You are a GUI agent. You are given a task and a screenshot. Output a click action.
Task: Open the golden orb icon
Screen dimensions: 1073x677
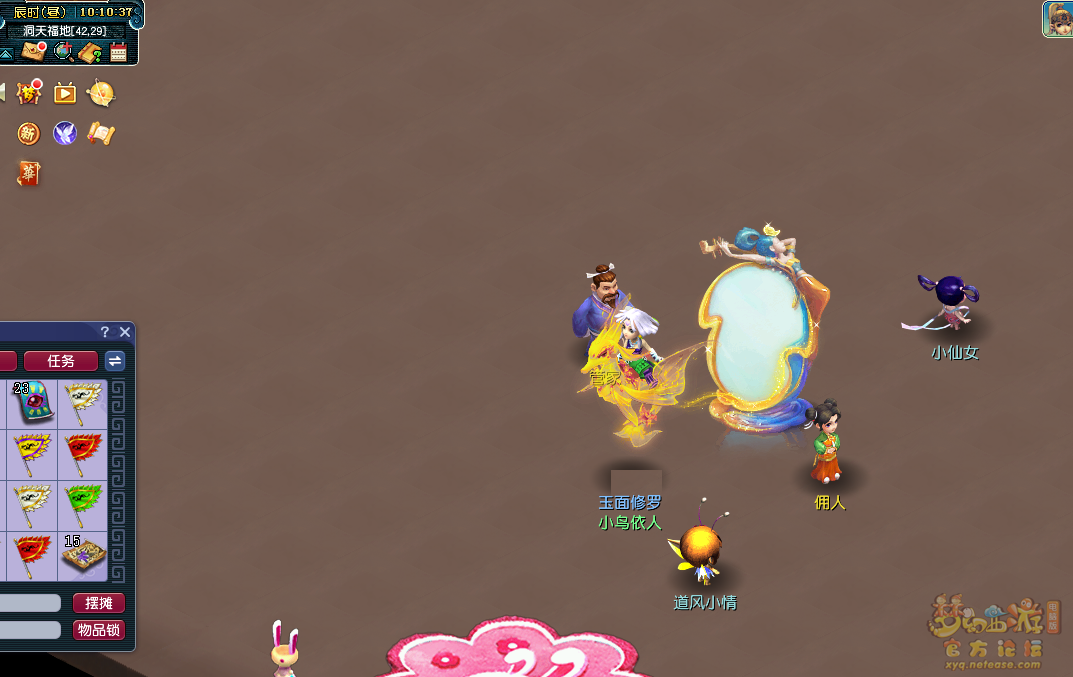coord(101,93)
